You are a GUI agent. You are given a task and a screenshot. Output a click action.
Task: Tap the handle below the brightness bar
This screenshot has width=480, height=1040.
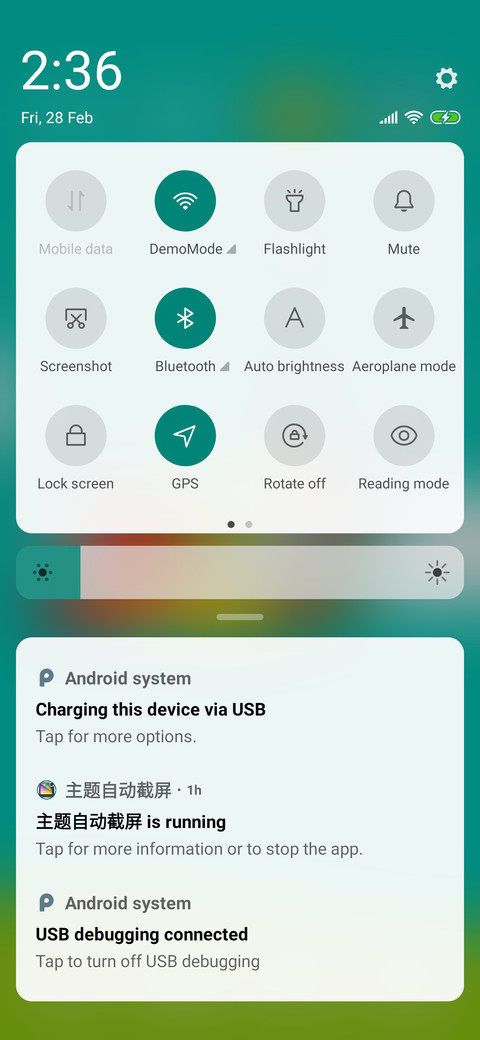pyautogui.click(x=240, y=617)
